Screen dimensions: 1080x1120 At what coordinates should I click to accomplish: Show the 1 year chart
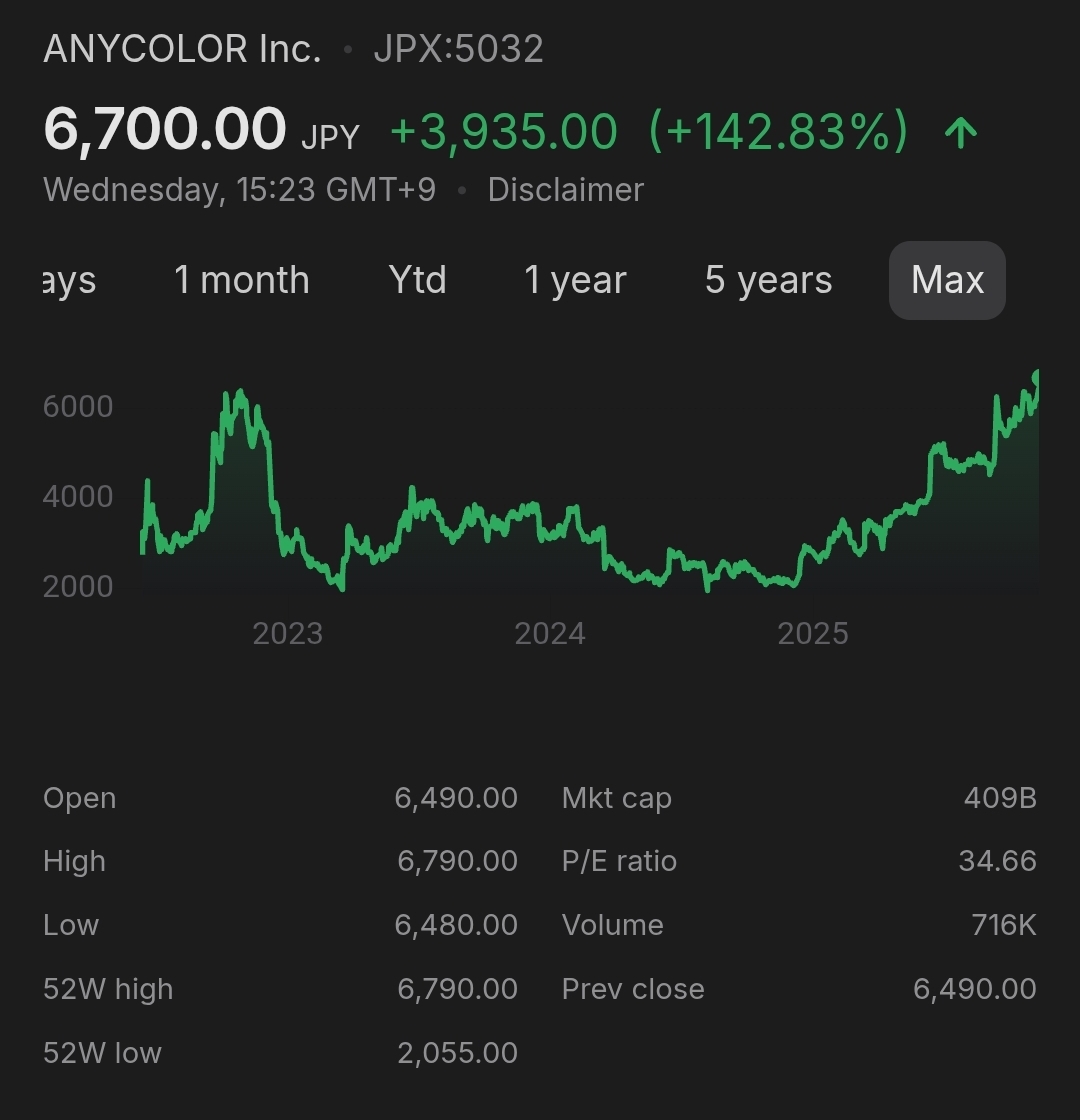[x=575, y=281]
